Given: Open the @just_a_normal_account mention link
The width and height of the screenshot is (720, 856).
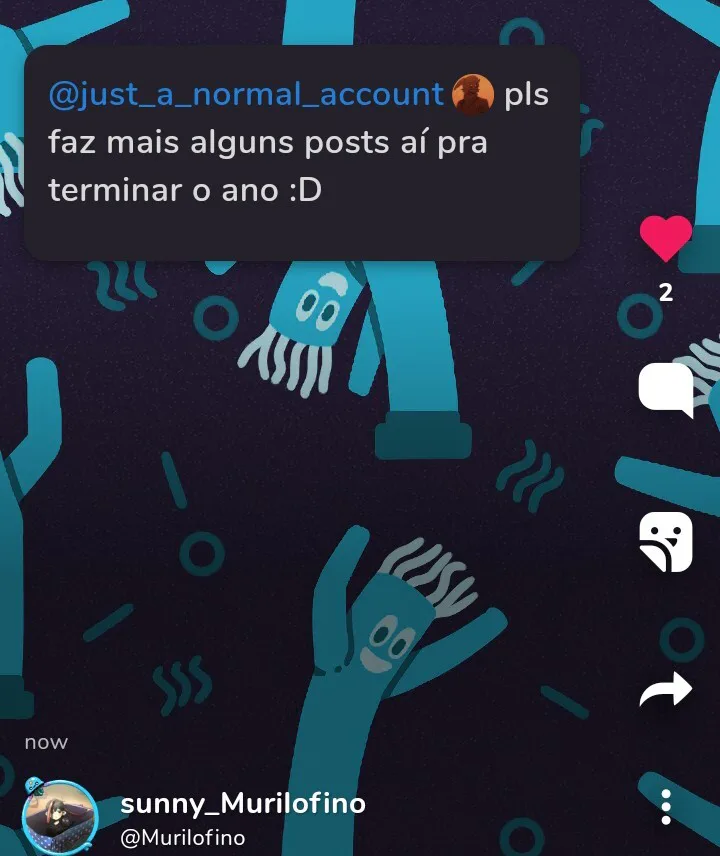Looking at the screenshot, I should tap(246, 95).
